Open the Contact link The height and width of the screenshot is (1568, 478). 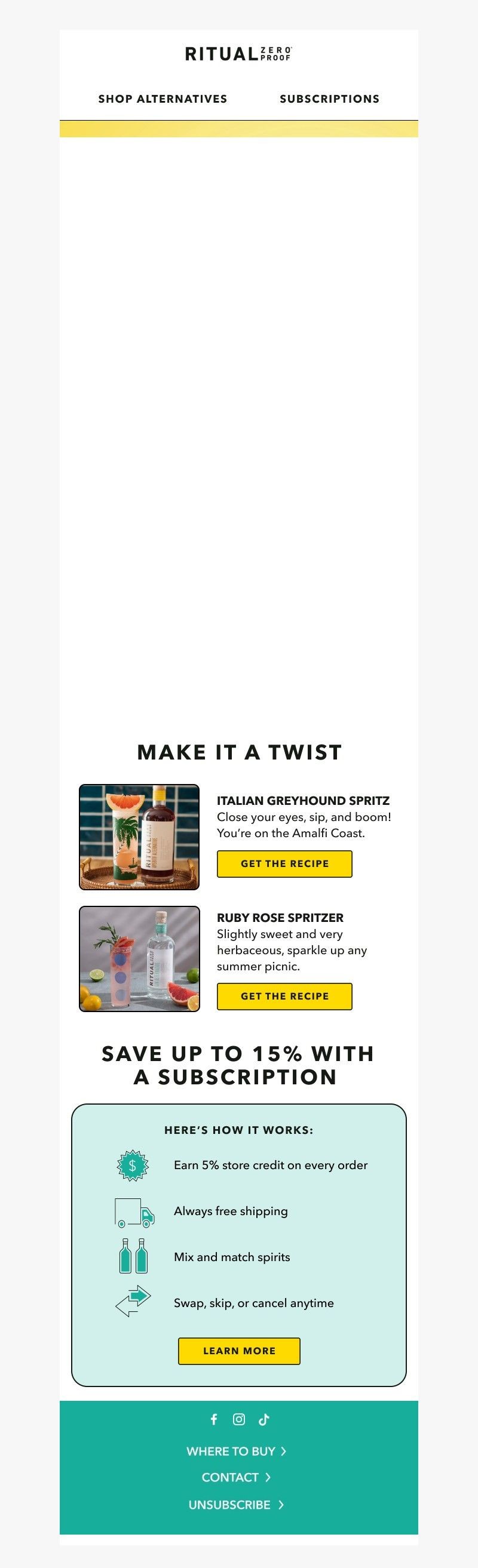[x=236, y=1477]
